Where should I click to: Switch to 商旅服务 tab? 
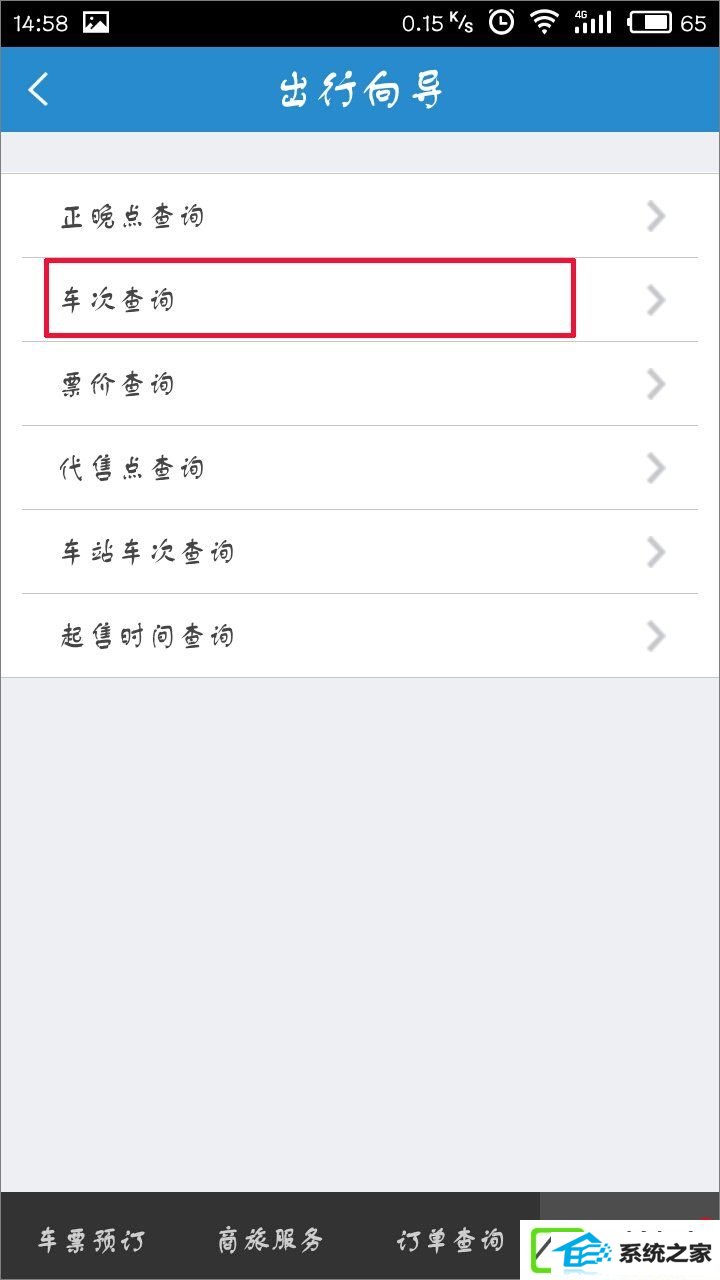point(270,1240)
